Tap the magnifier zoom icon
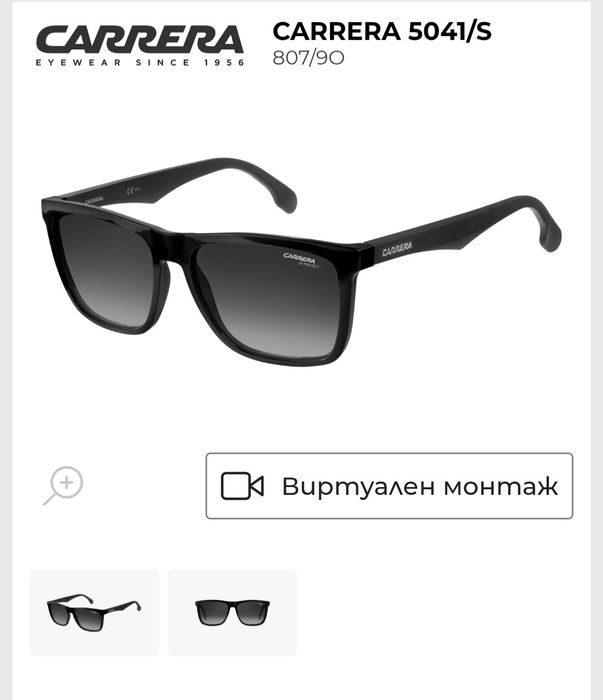603x700 pixels. tap(65, 485)
